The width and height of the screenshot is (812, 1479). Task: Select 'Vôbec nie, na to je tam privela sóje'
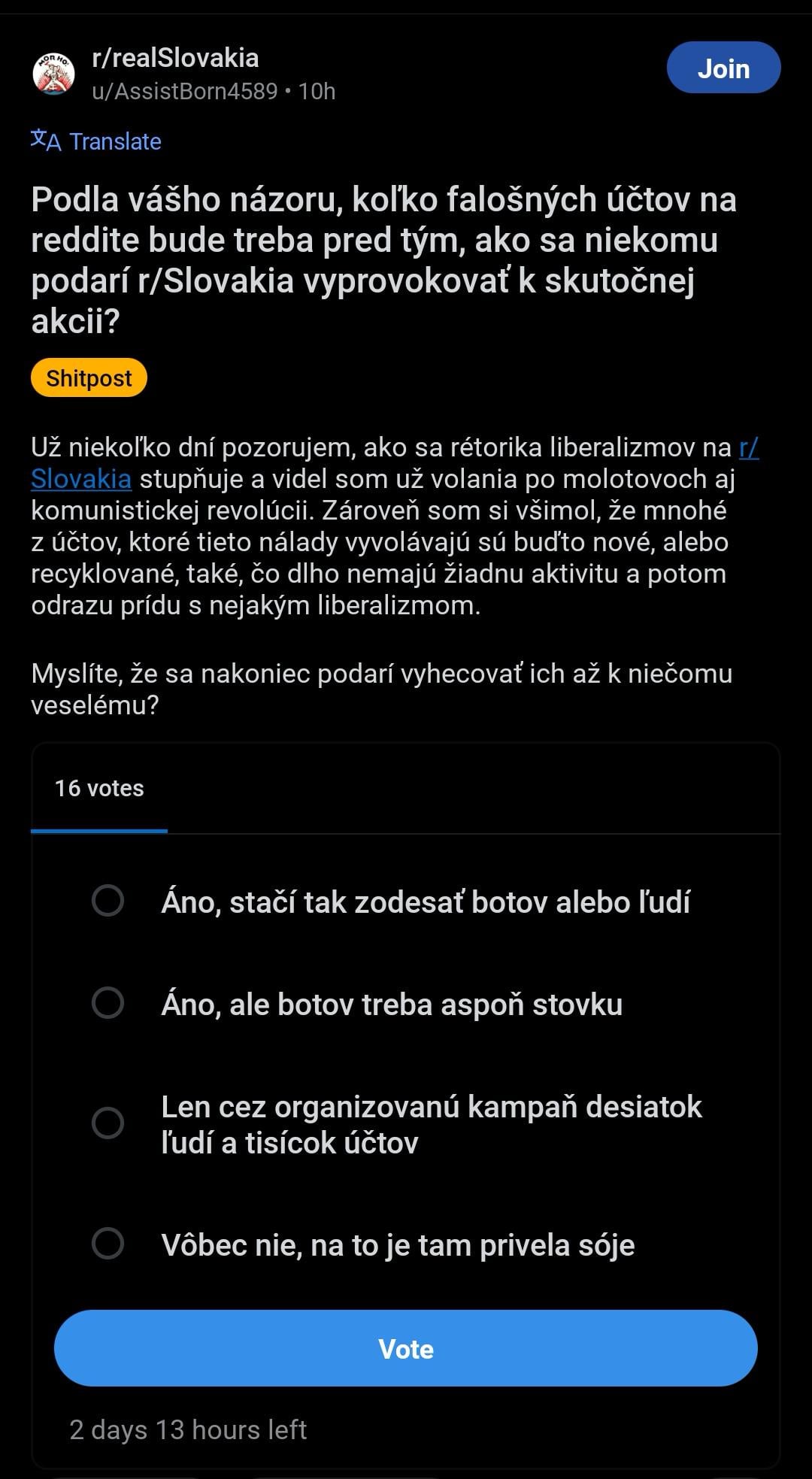108,1244
